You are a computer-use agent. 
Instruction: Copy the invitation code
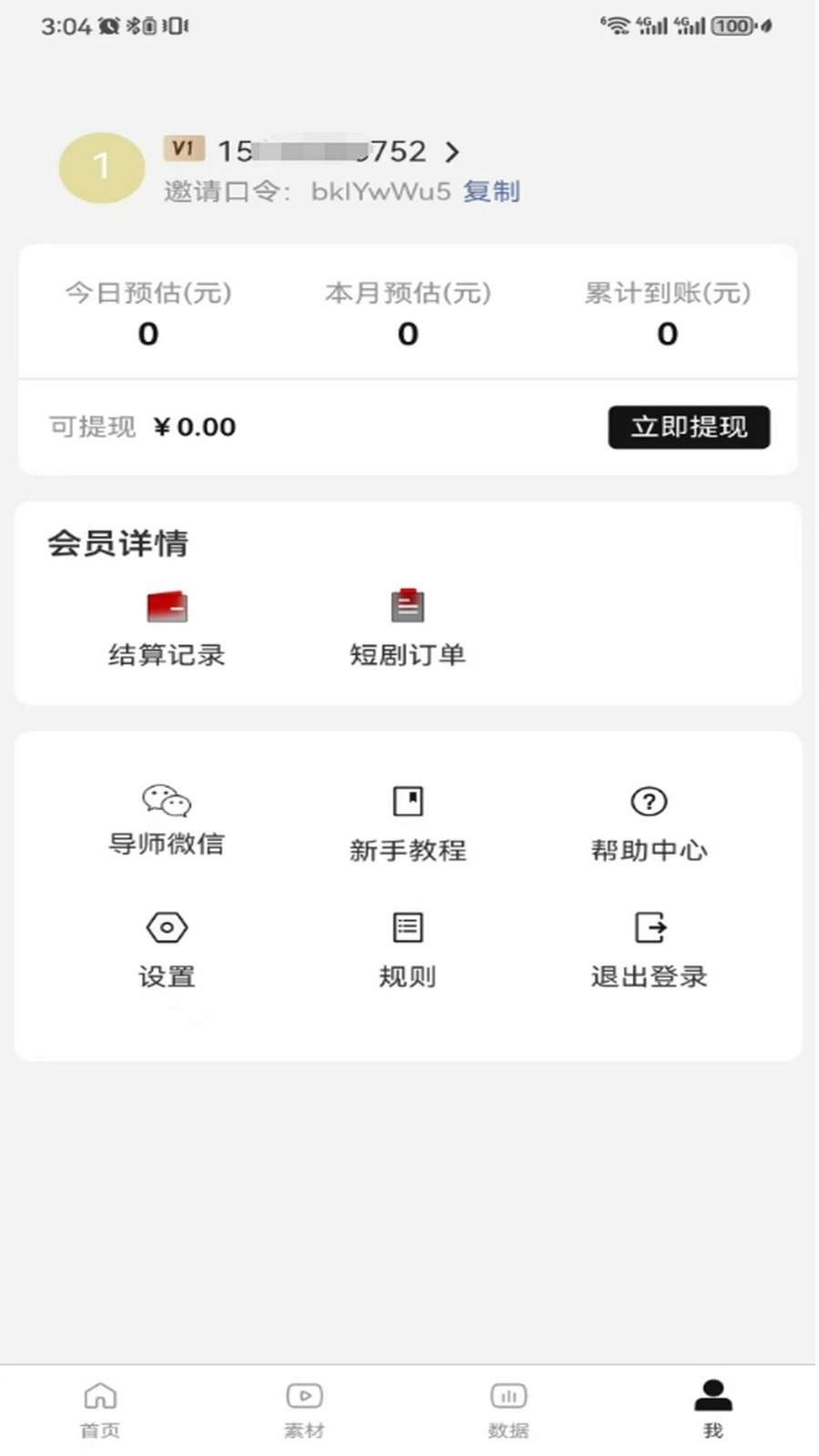coord(491,191)
